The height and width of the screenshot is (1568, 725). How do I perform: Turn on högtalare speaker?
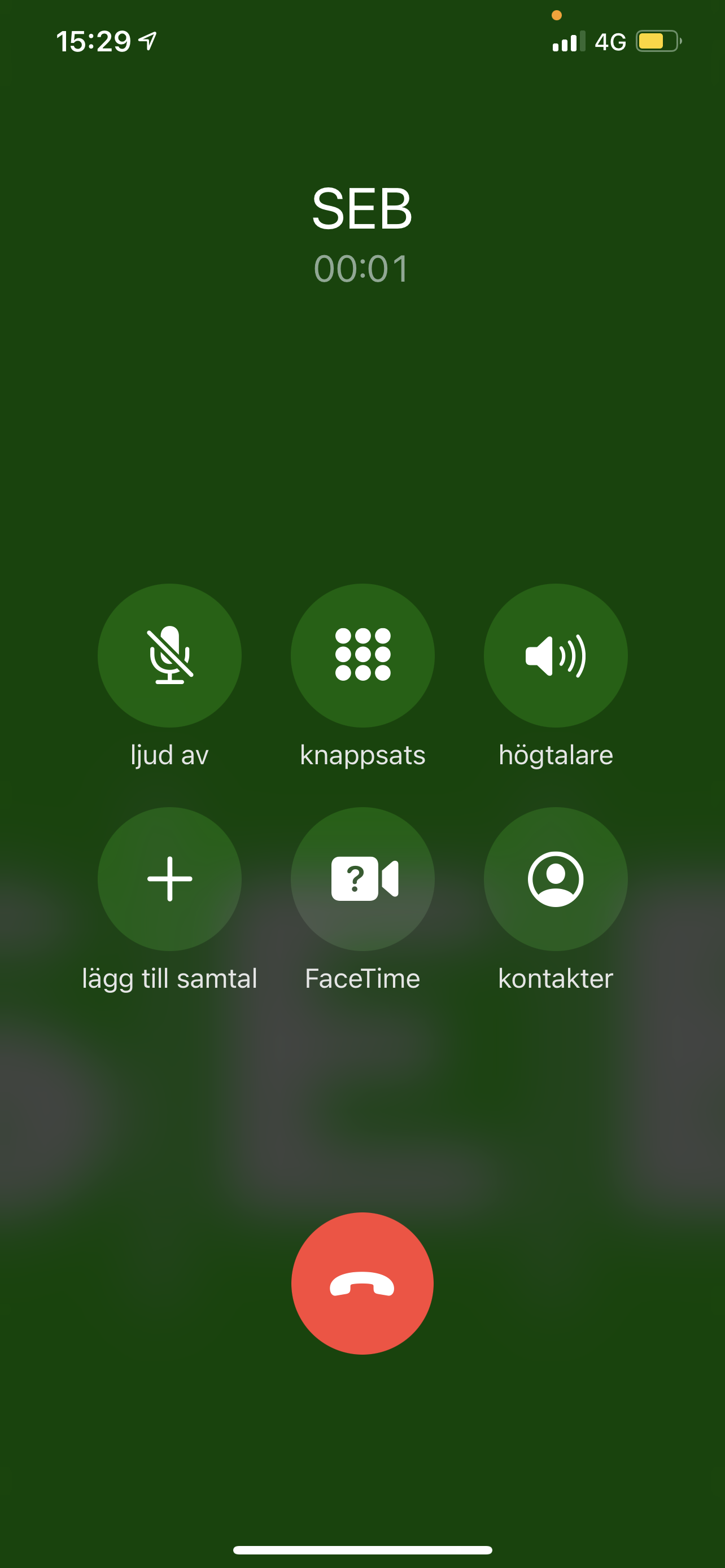tap(555, 655)
